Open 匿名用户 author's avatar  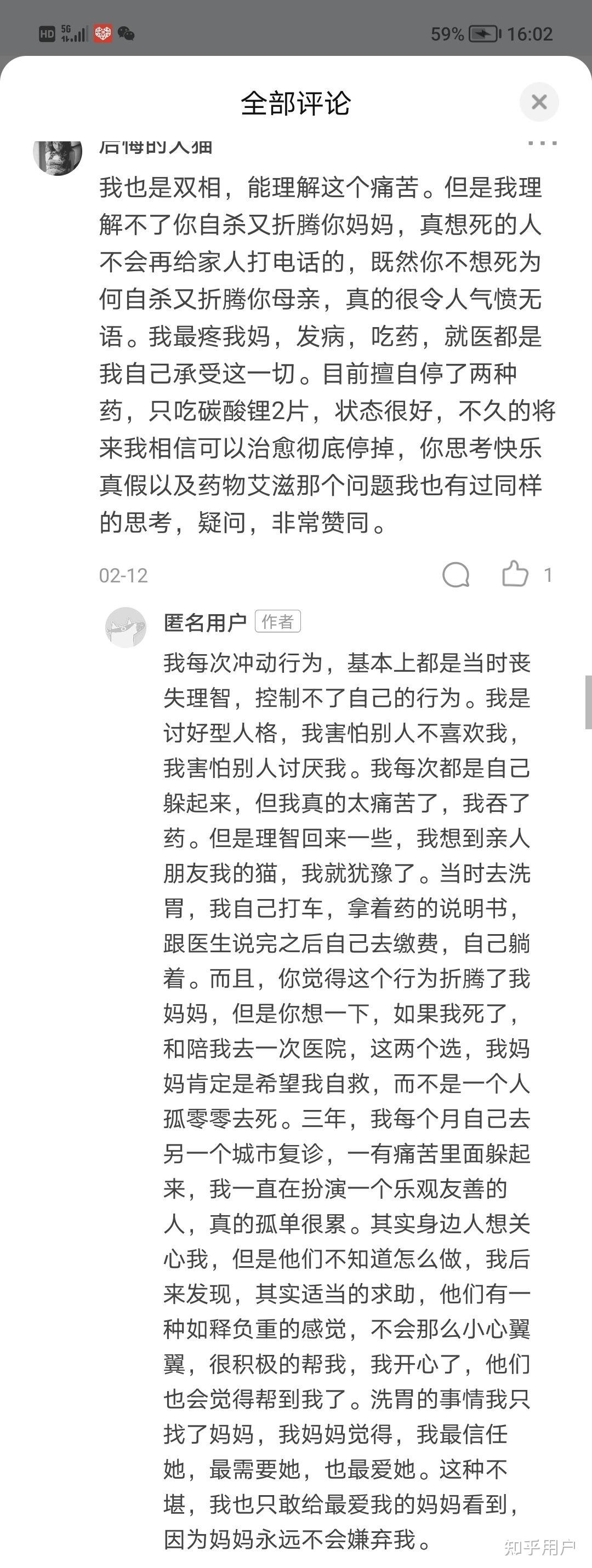click(126, 627)
